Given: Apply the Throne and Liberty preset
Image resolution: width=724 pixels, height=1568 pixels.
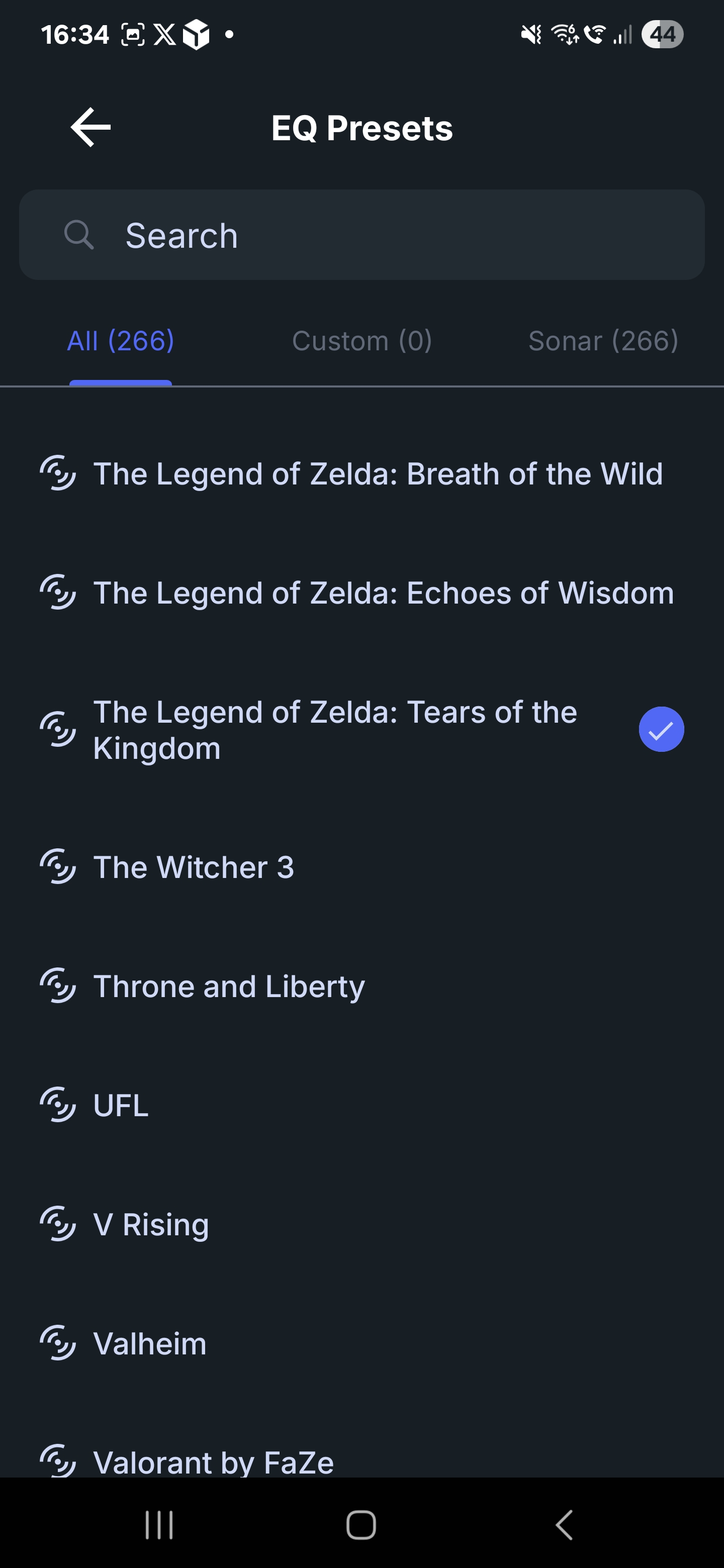Looking at the screenshot, I should (361, 986).
